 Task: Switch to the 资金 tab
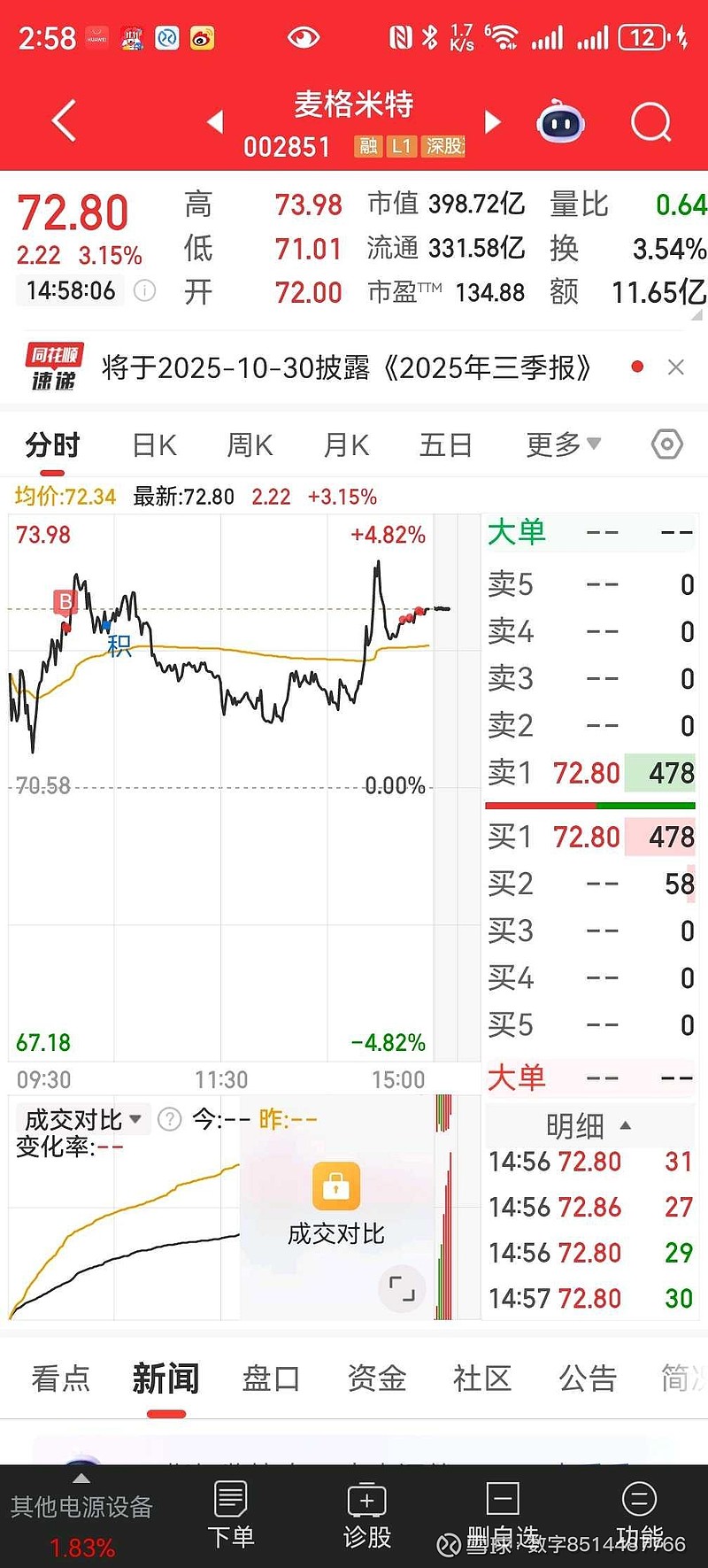tap(376, 1378)
